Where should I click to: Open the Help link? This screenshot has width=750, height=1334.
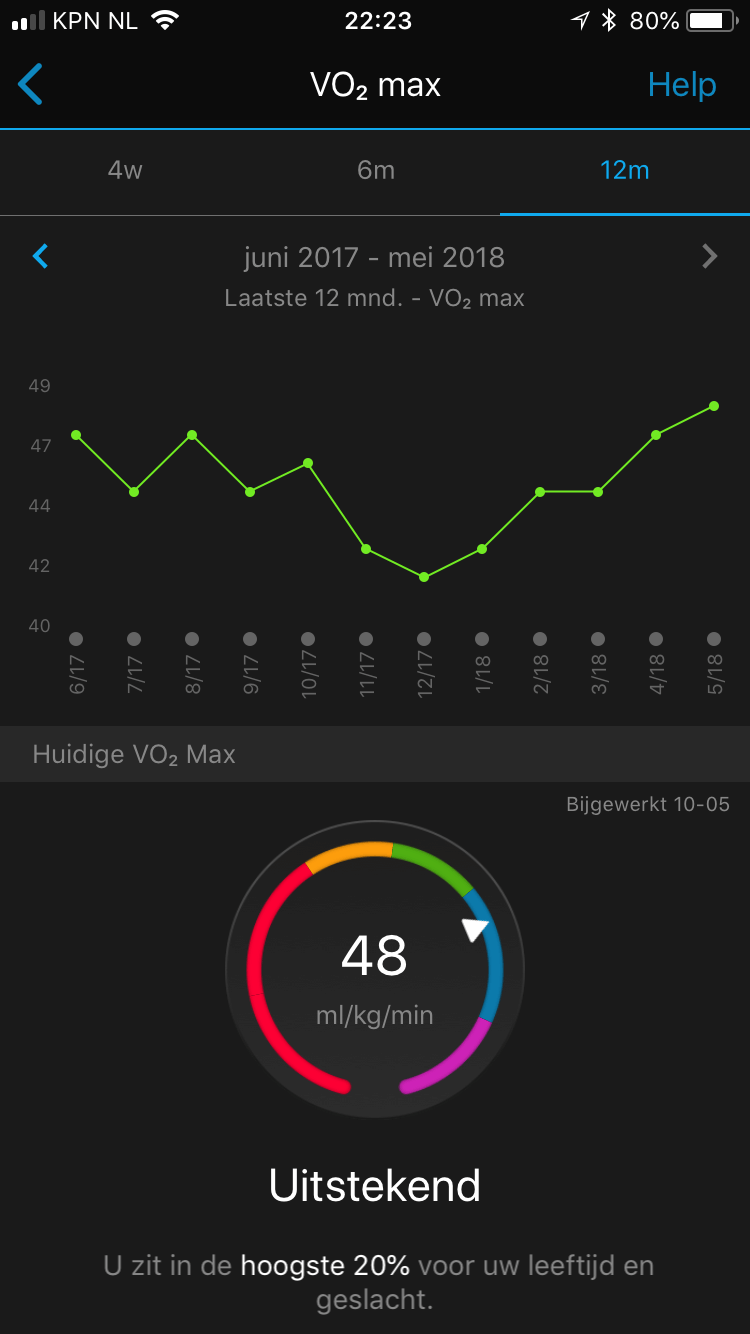pyautogui.click(x=682, y=85)
